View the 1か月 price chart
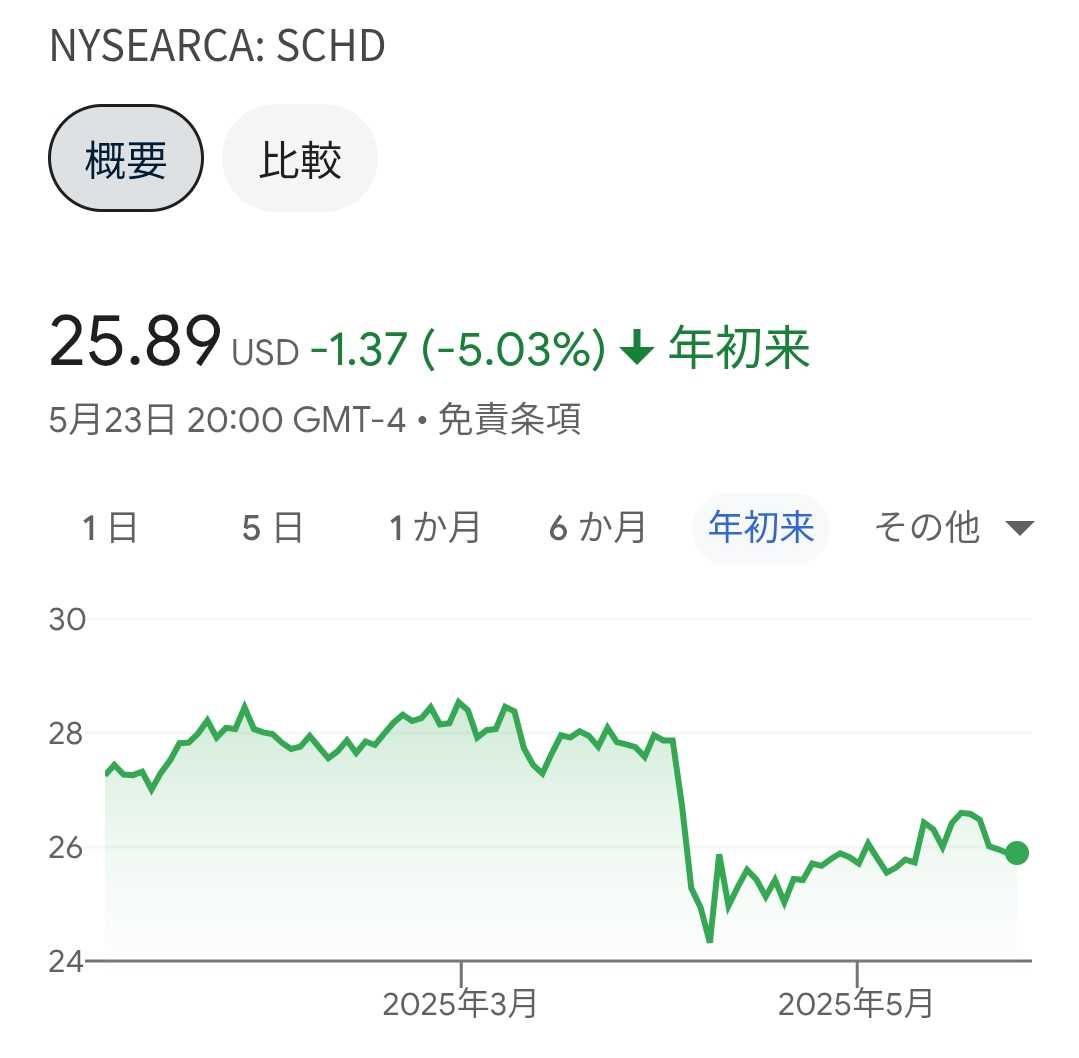 435,527
